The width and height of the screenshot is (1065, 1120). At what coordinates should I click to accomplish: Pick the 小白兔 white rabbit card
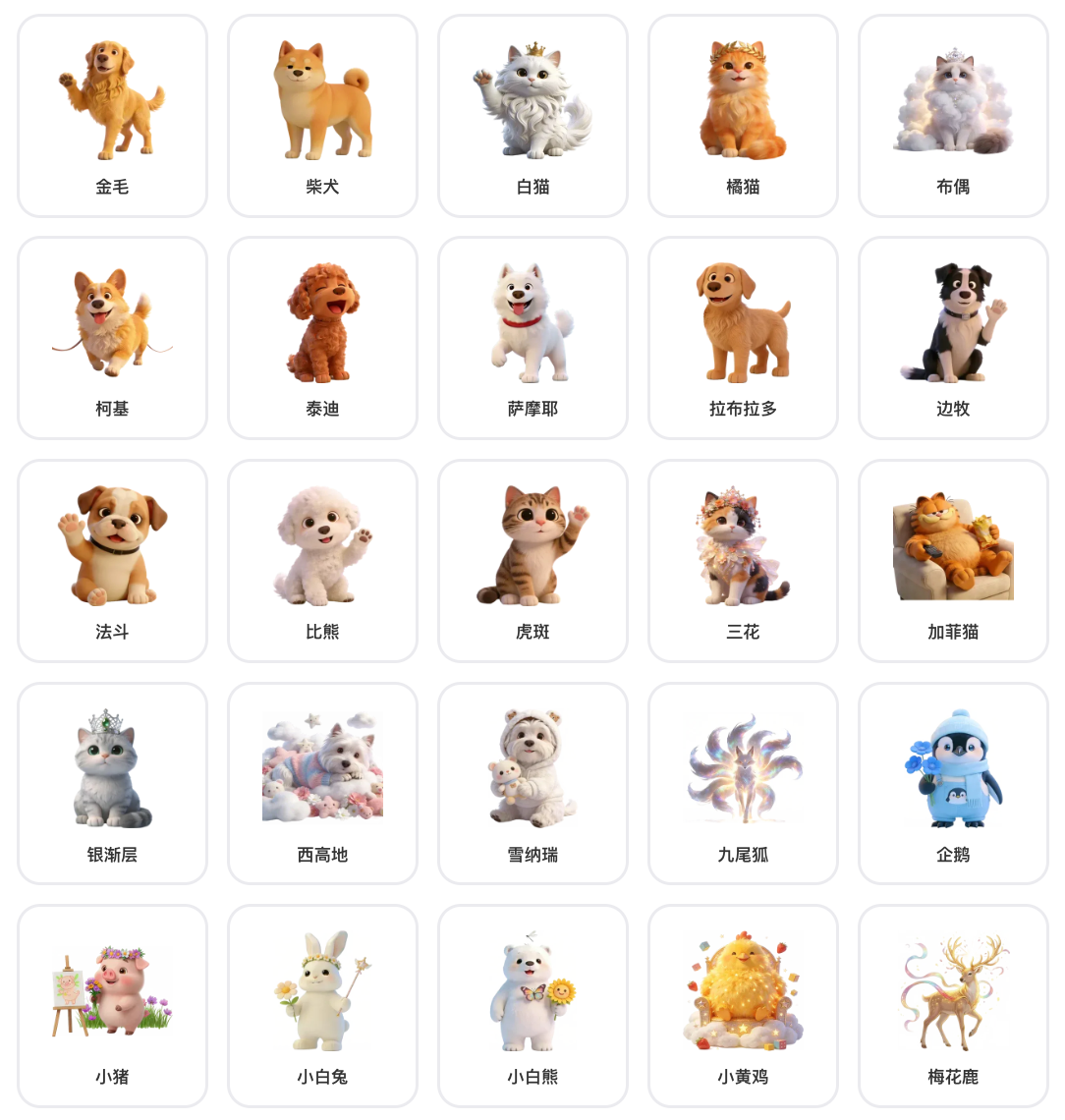[x=322, y=1006]
